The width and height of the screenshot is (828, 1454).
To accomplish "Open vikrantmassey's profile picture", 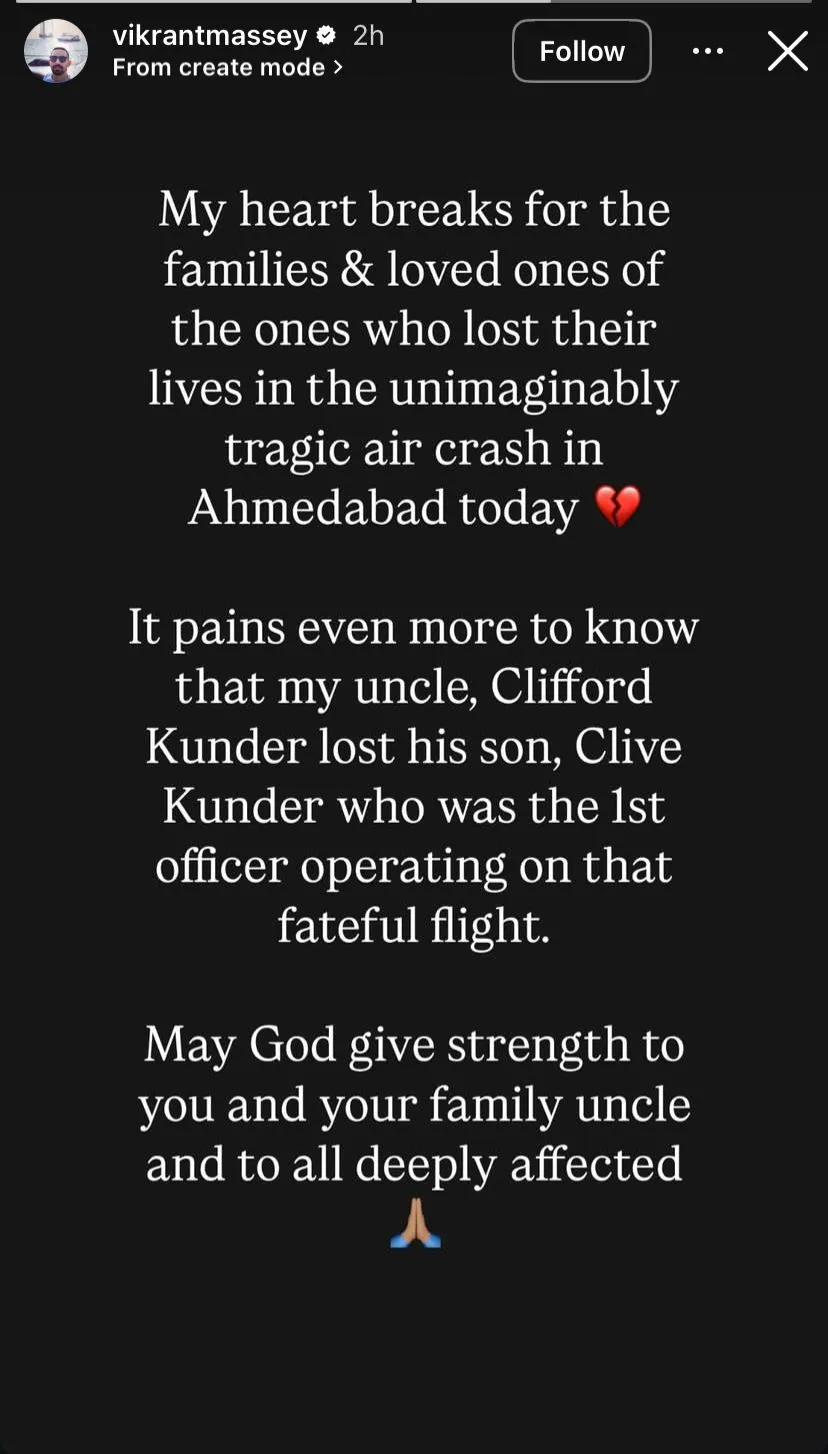I will [56, 52].
